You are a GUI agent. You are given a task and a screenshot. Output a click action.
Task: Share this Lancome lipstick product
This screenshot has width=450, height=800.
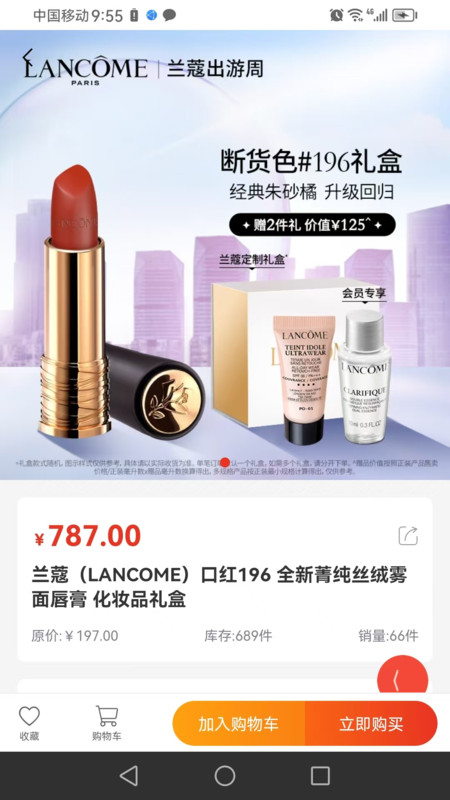point(408,536)
